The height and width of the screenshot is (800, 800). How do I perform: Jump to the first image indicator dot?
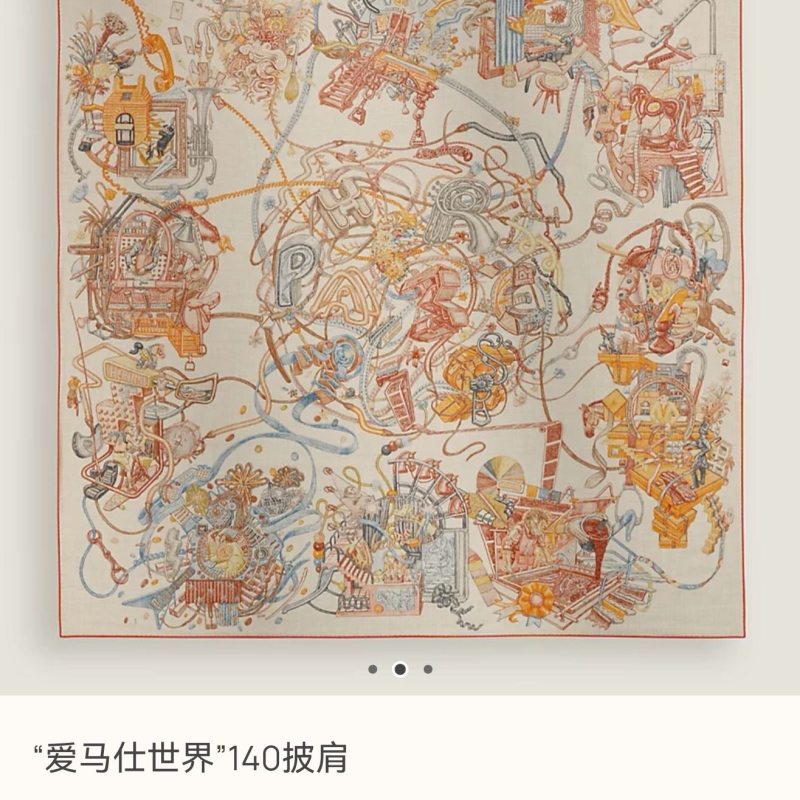pos(372,669)
